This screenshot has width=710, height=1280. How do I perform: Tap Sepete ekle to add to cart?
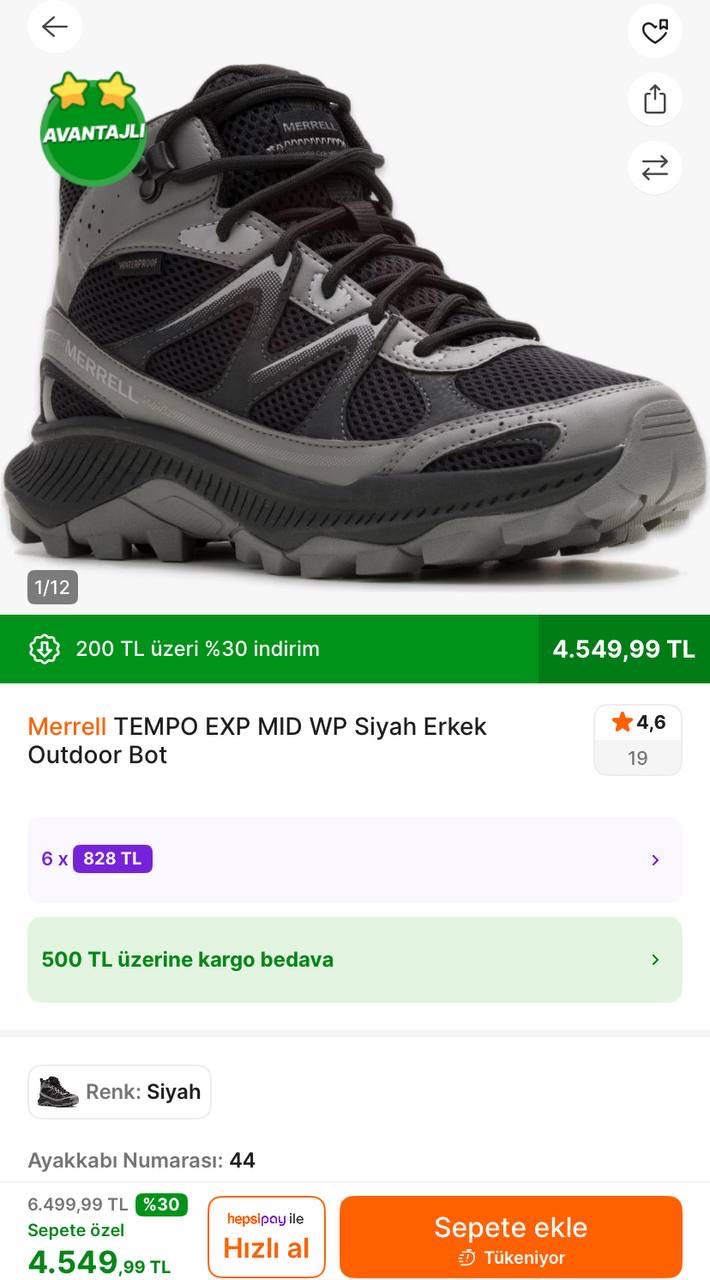point(510,1236)
